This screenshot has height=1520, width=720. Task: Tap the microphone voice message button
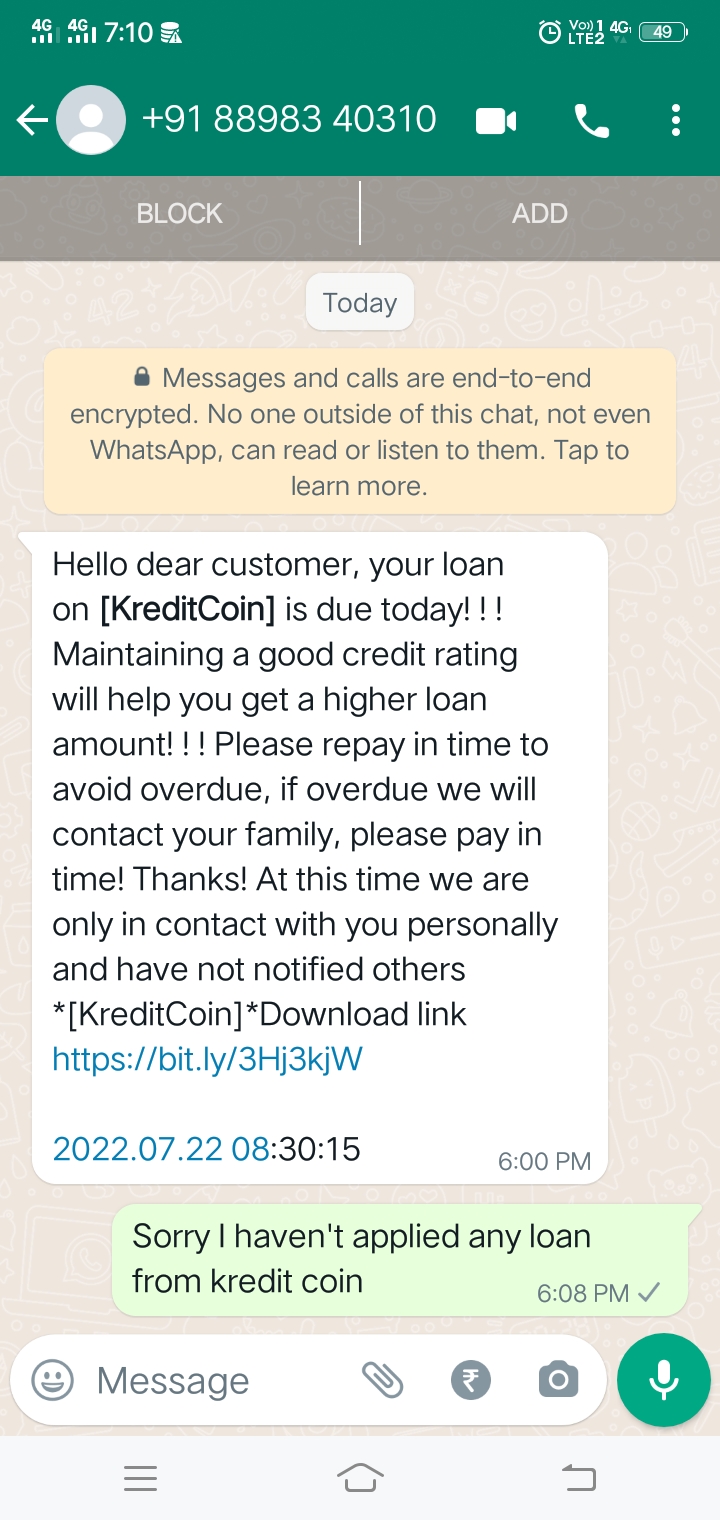pos(664,1381)
